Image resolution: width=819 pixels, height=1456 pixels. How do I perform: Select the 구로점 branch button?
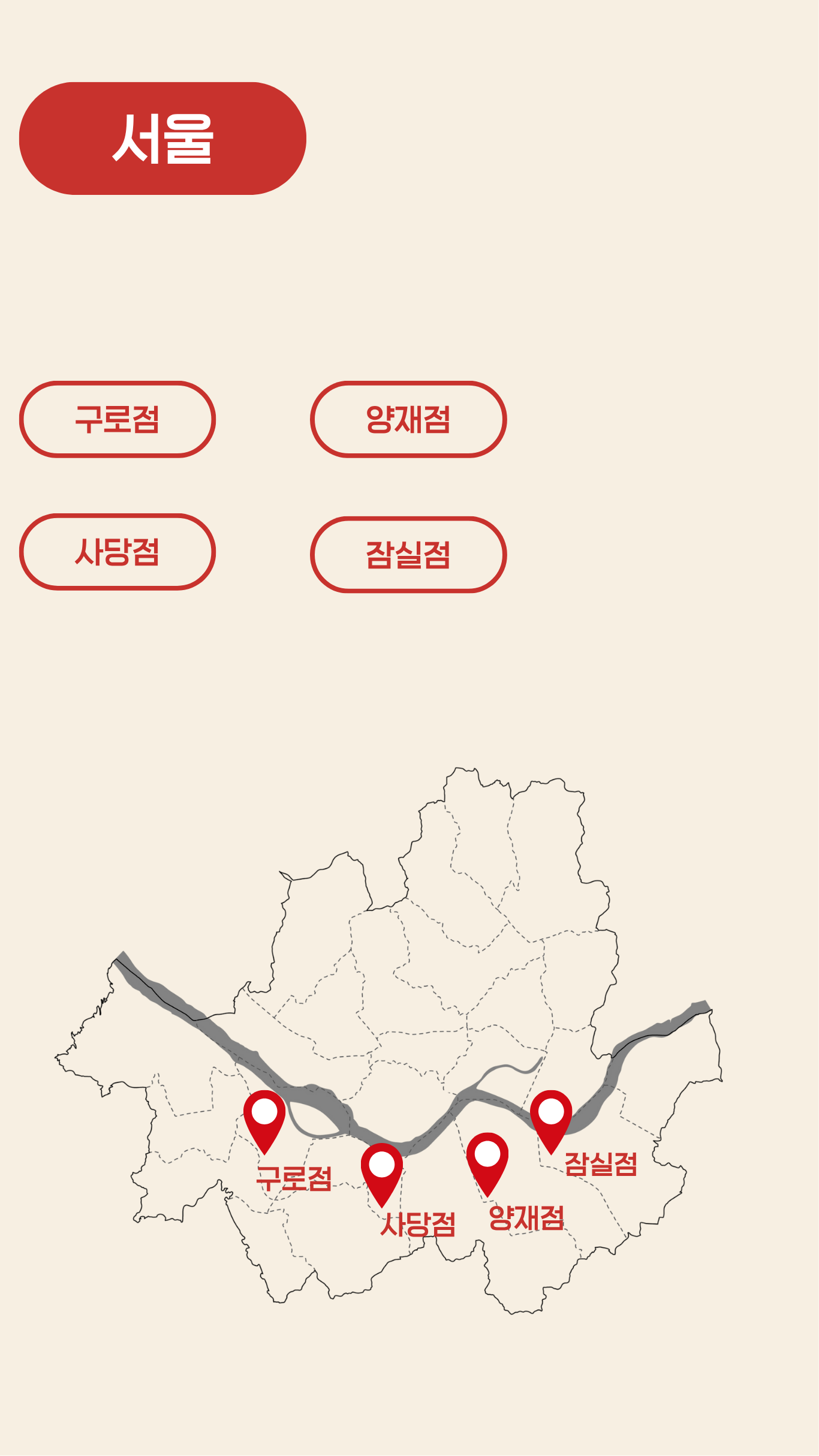[x=118, y=419]
